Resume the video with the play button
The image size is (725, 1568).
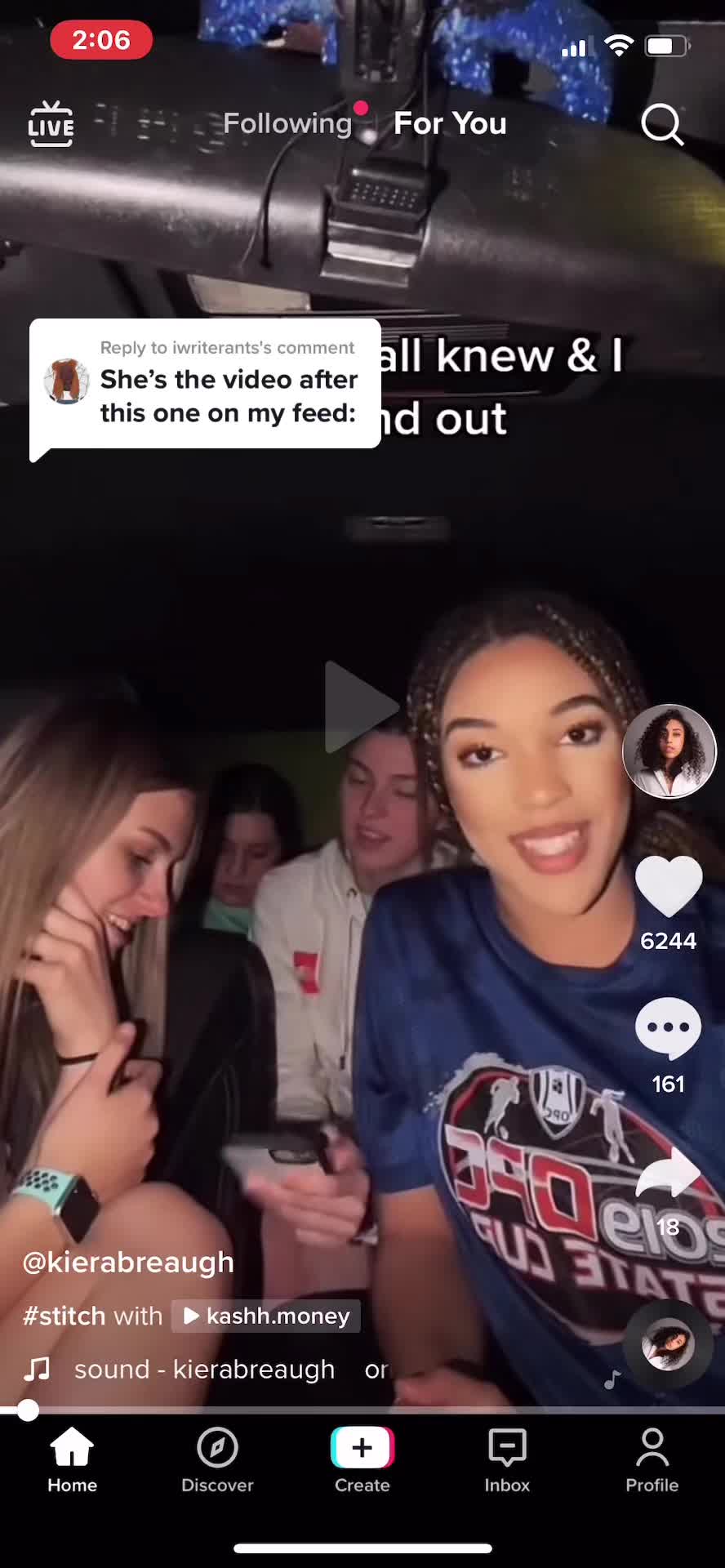coord(358,707)
